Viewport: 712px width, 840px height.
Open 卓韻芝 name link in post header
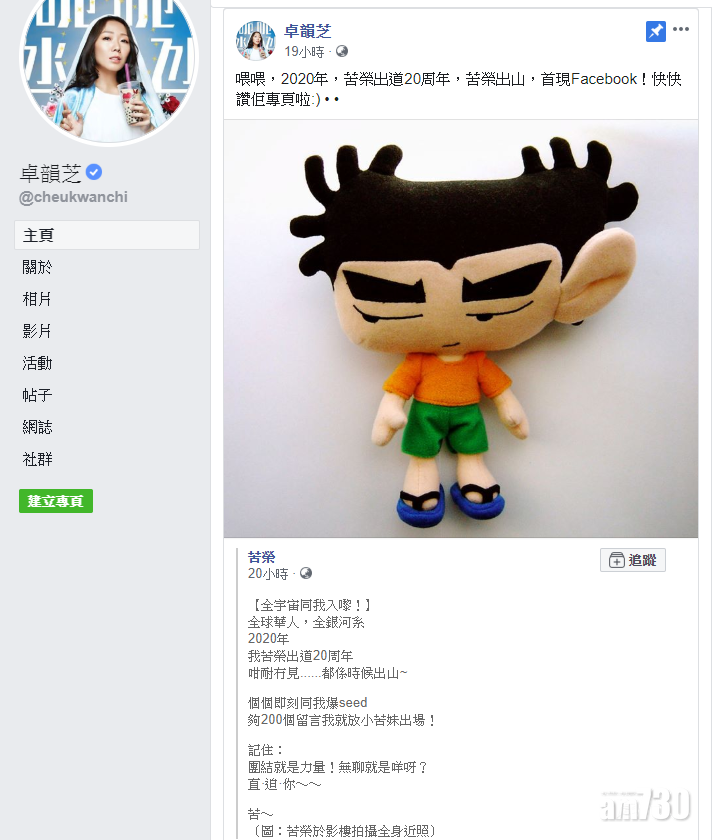[x=307, y=32]
